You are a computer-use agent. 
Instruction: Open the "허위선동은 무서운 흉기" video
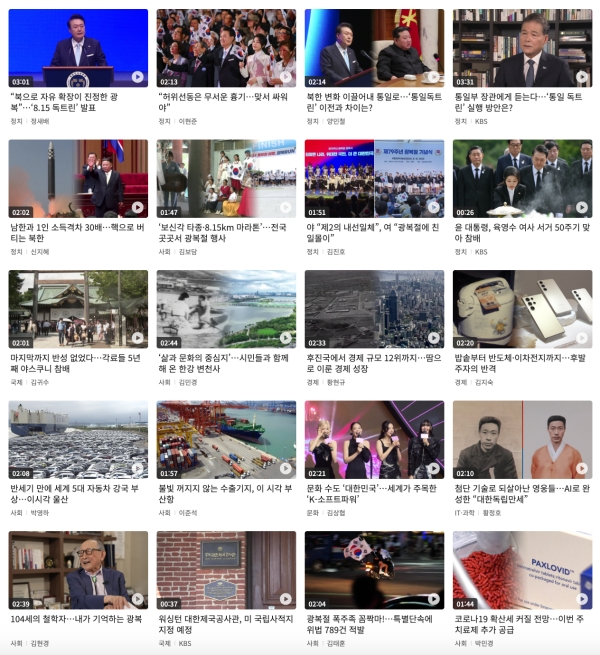coord(226,48)
